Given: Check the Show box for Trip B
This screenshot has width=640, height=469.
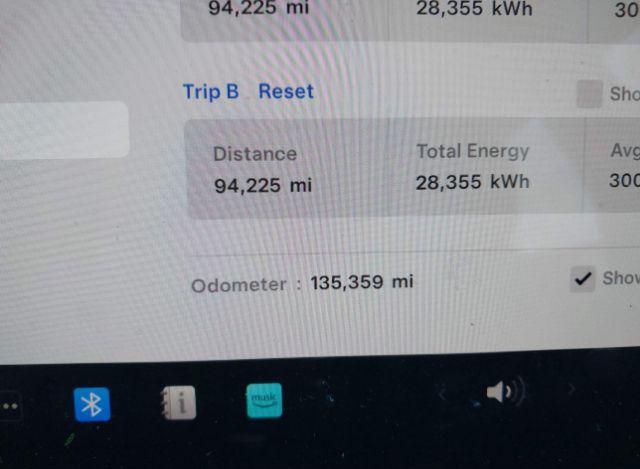Looking at the screenshot, I should pos(590,94).
